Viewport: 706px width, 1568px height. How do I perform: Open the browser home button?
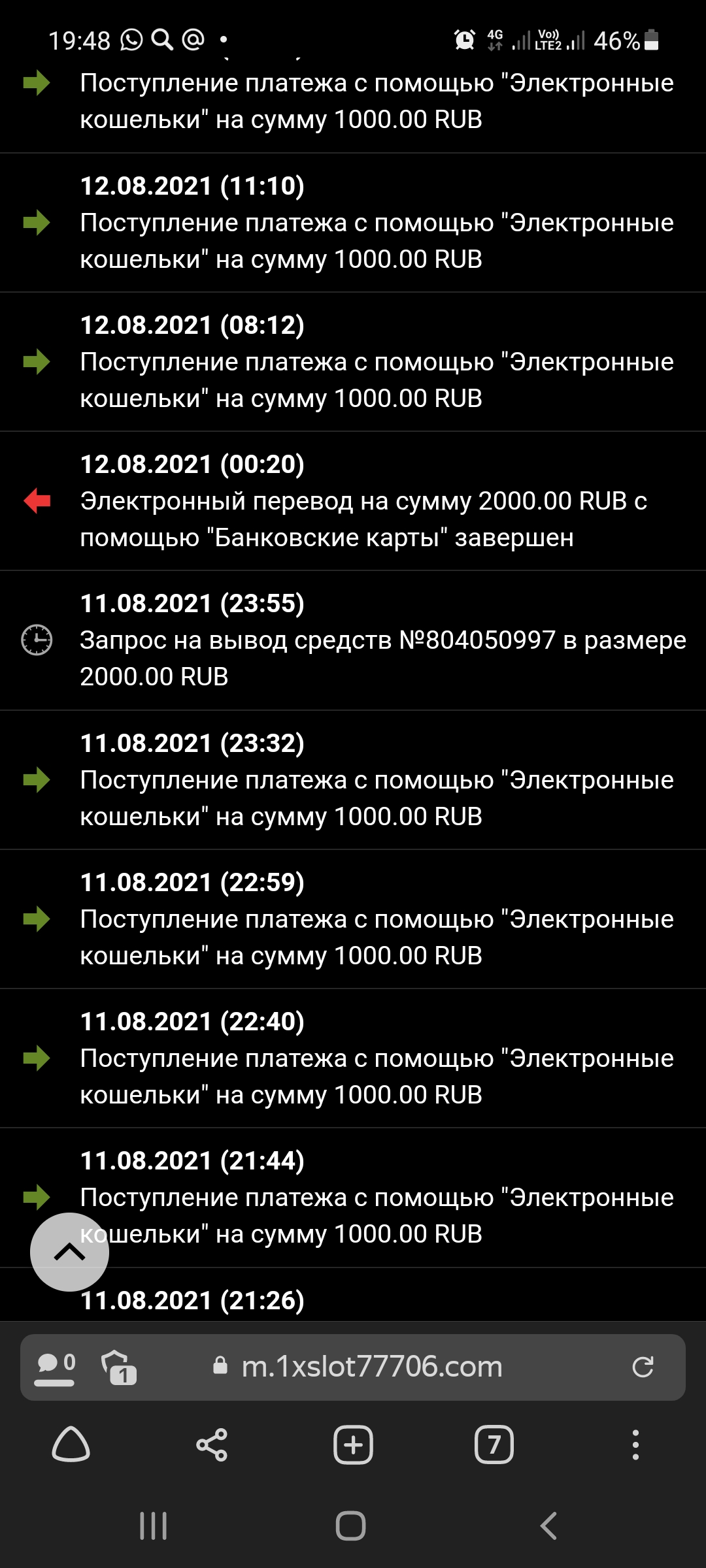[71, 1445]
